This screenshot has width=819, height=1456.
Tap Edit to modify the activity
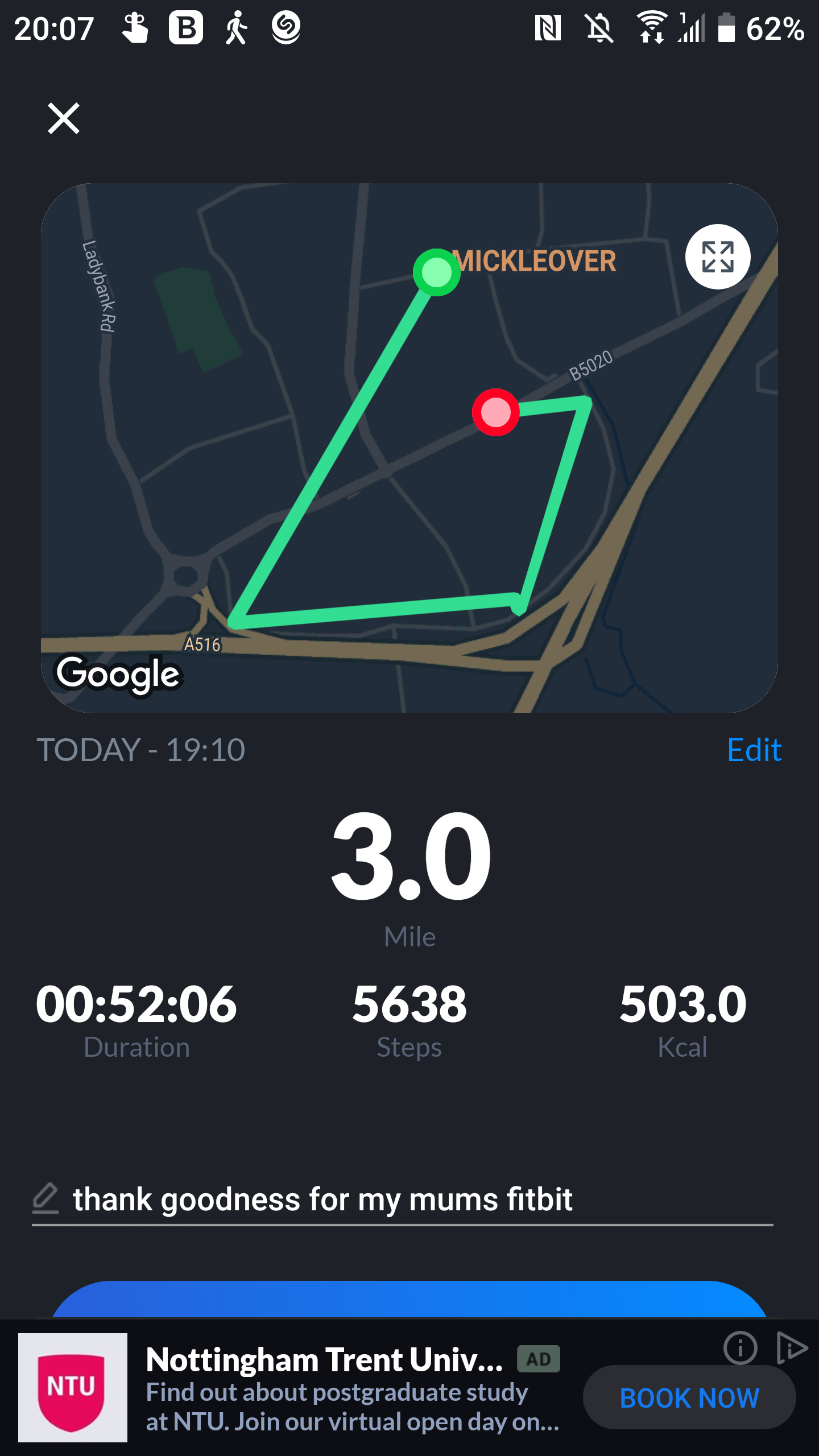[754, 750]
